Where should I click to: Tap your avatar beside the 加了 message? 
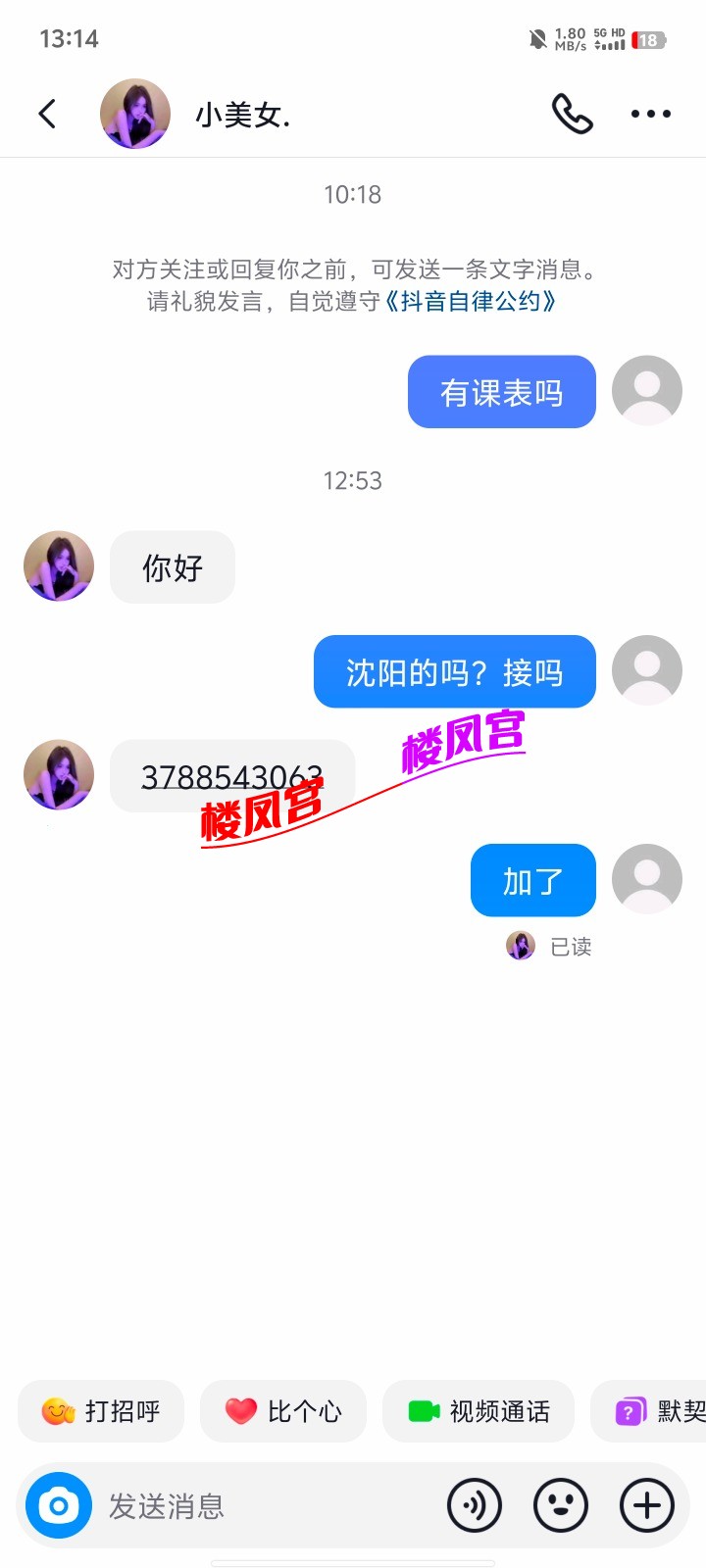point(647,879)
